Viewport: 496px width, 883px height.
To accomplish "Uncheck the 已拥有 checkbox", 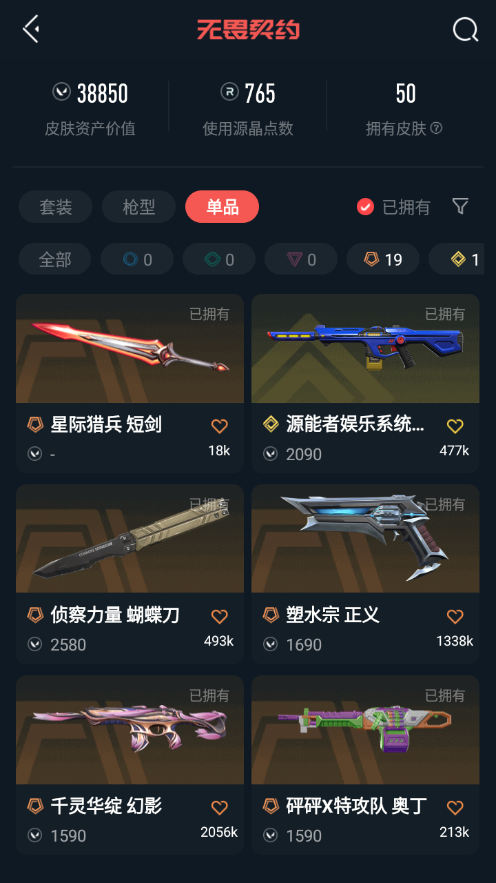I will 365,207.
